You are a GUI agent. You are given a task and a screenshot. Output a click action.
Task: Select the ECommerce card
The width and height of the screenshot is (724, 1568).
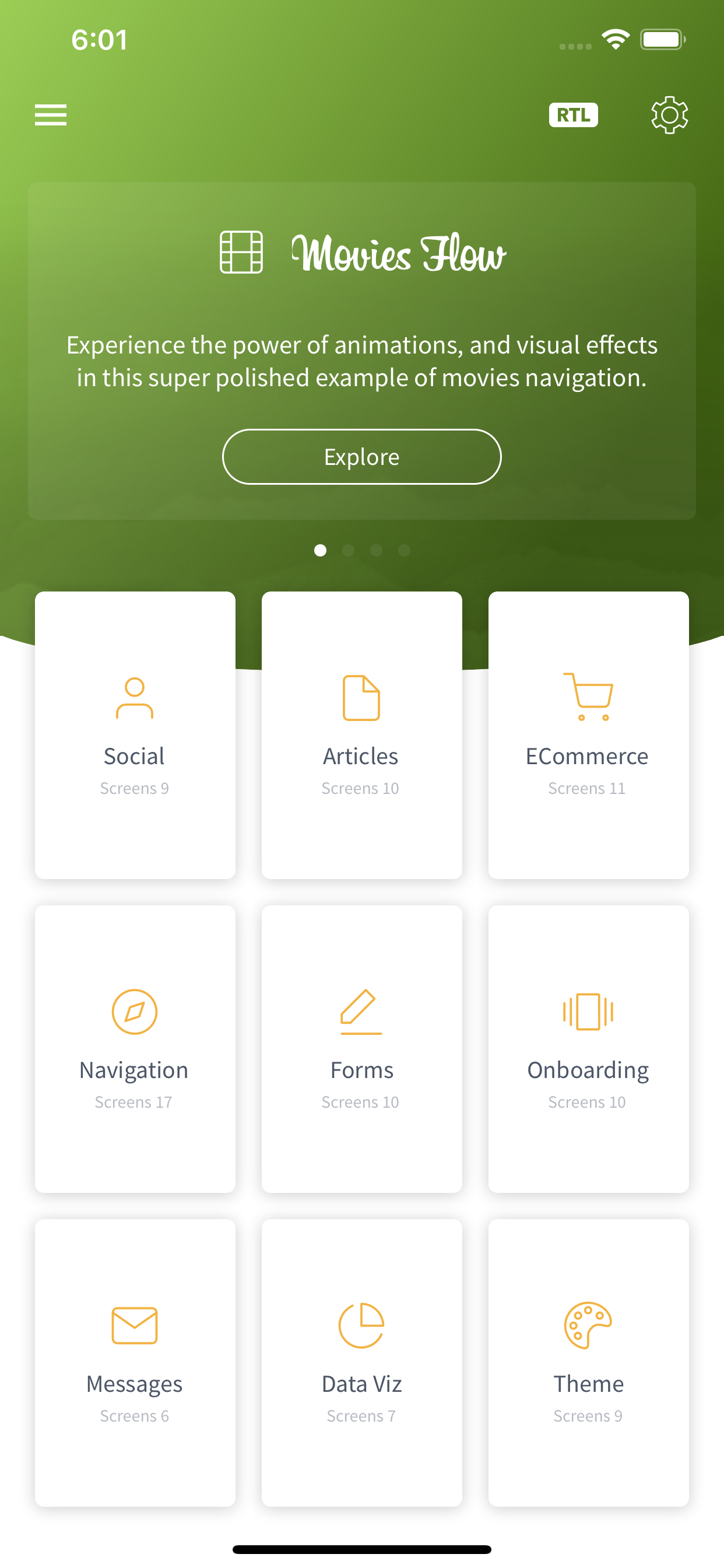click(588, 734)
